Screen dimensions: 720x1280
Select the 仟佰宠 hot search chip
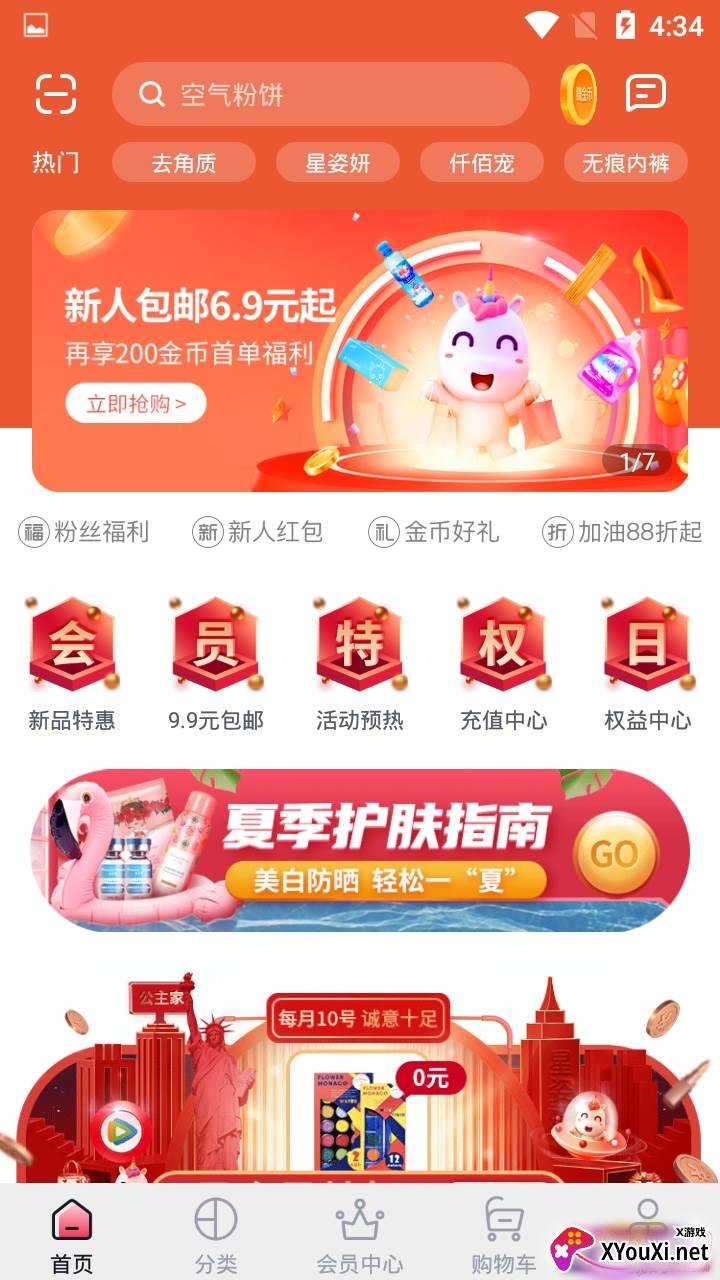coord(481,163)
